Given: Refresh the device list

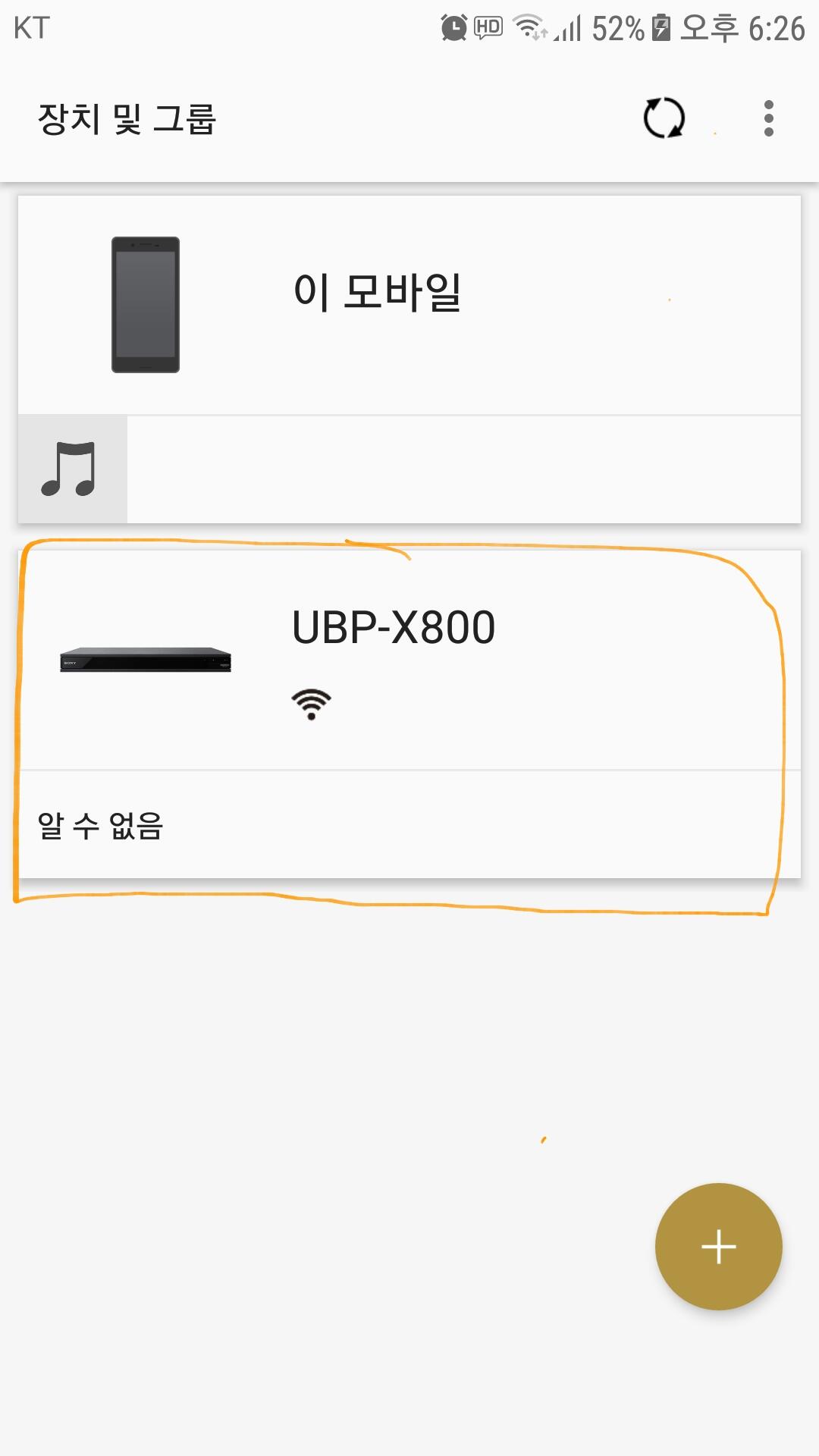Looking at the screenshot, I should [664, 118].
